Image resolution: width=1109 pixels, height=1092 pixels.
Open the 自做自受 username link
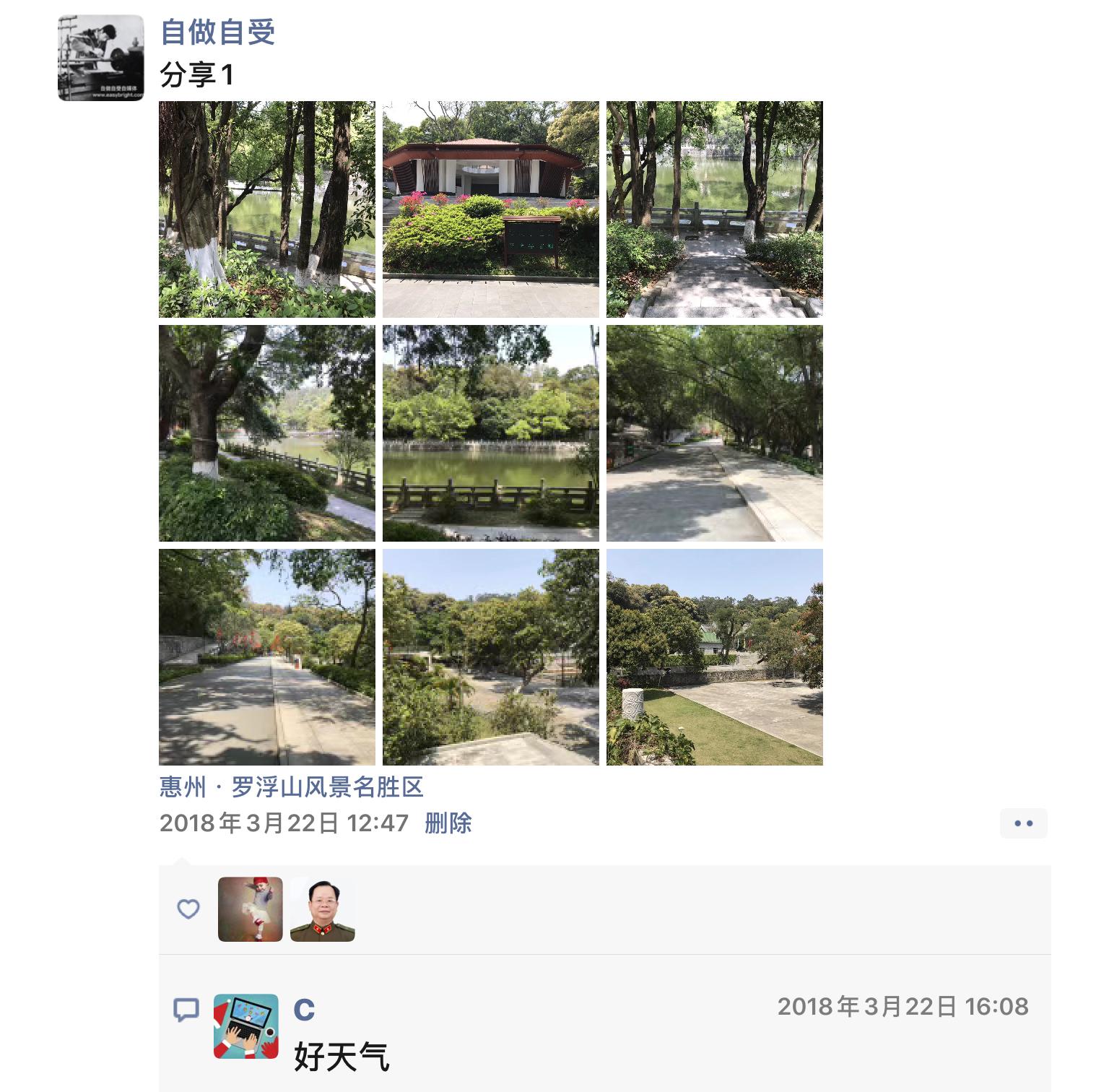(217, 32)
